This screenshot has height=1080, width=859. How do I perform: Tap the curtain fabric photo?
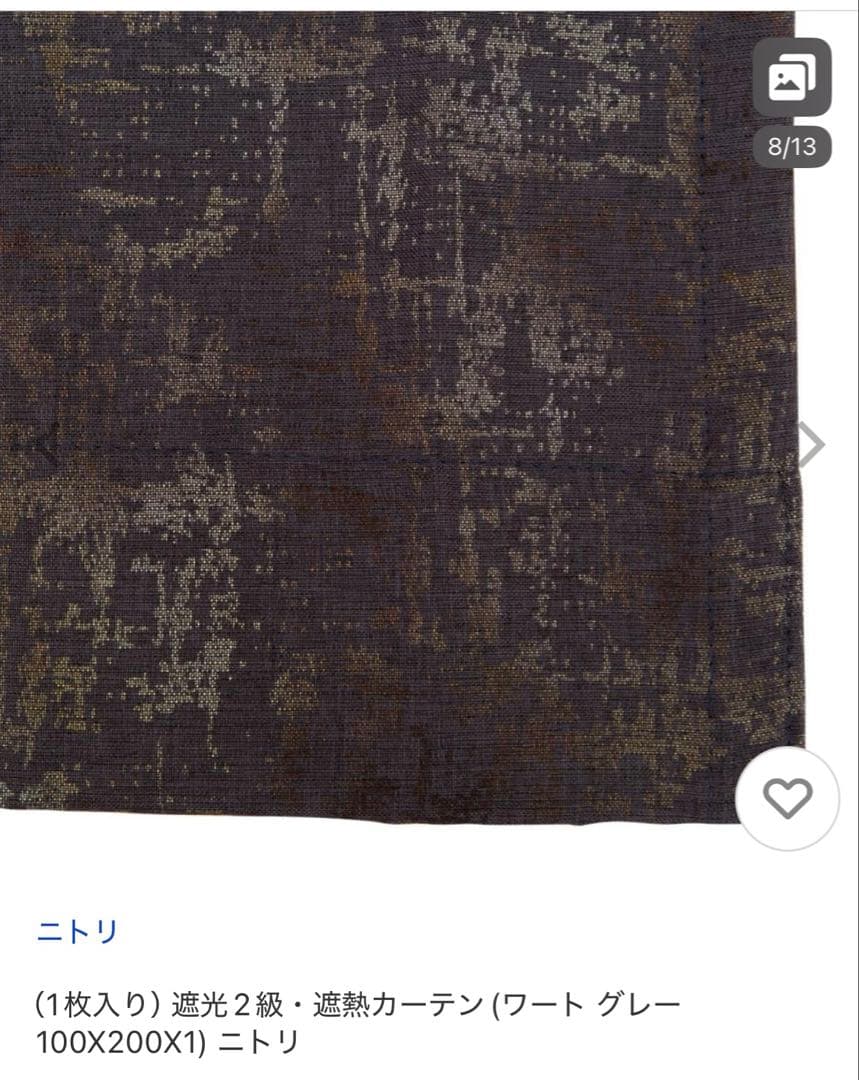pyautogui.click(x=400, y=440)
